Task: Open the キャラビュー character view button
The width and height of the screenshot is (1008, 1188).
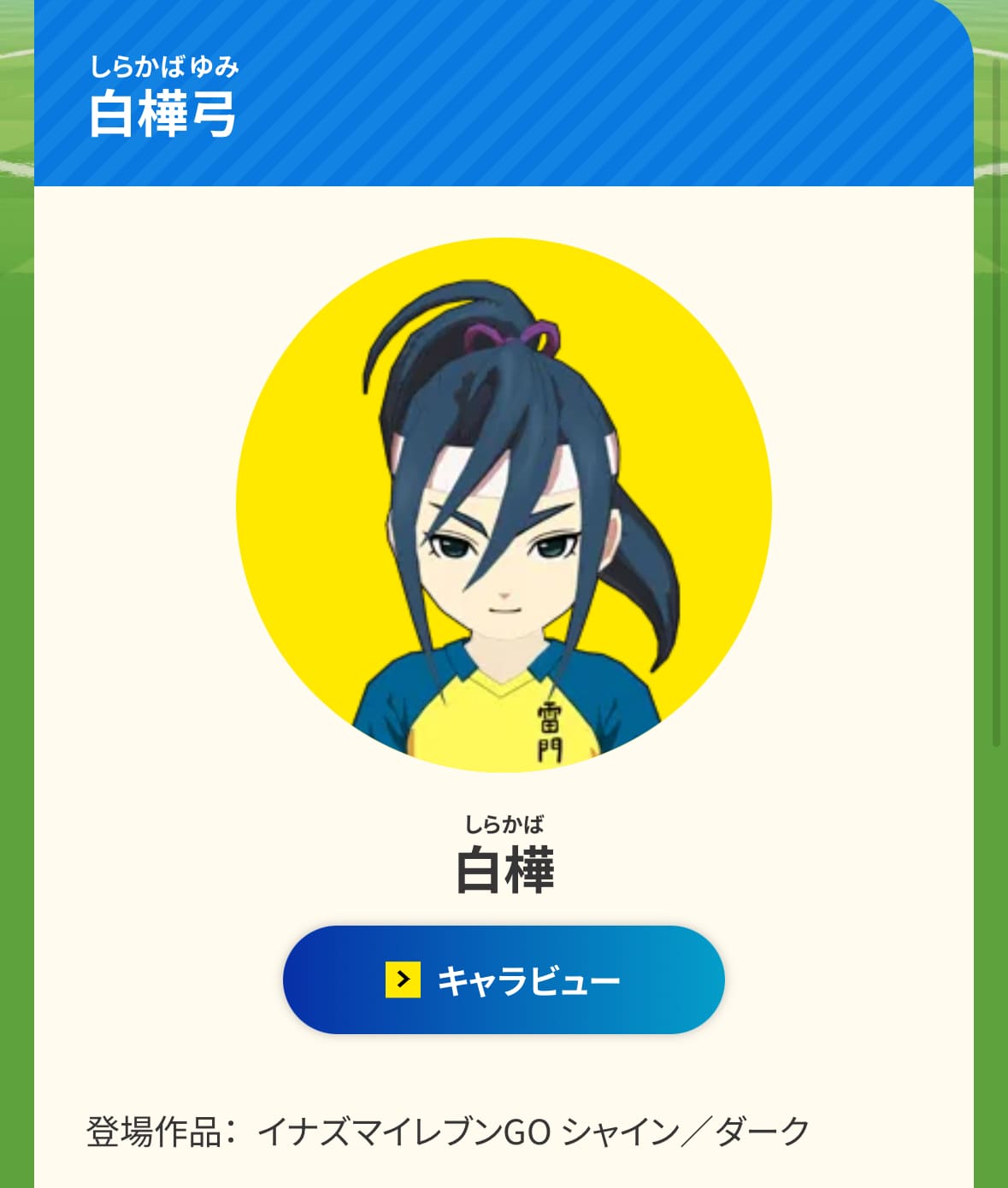Action: [504, 979]
